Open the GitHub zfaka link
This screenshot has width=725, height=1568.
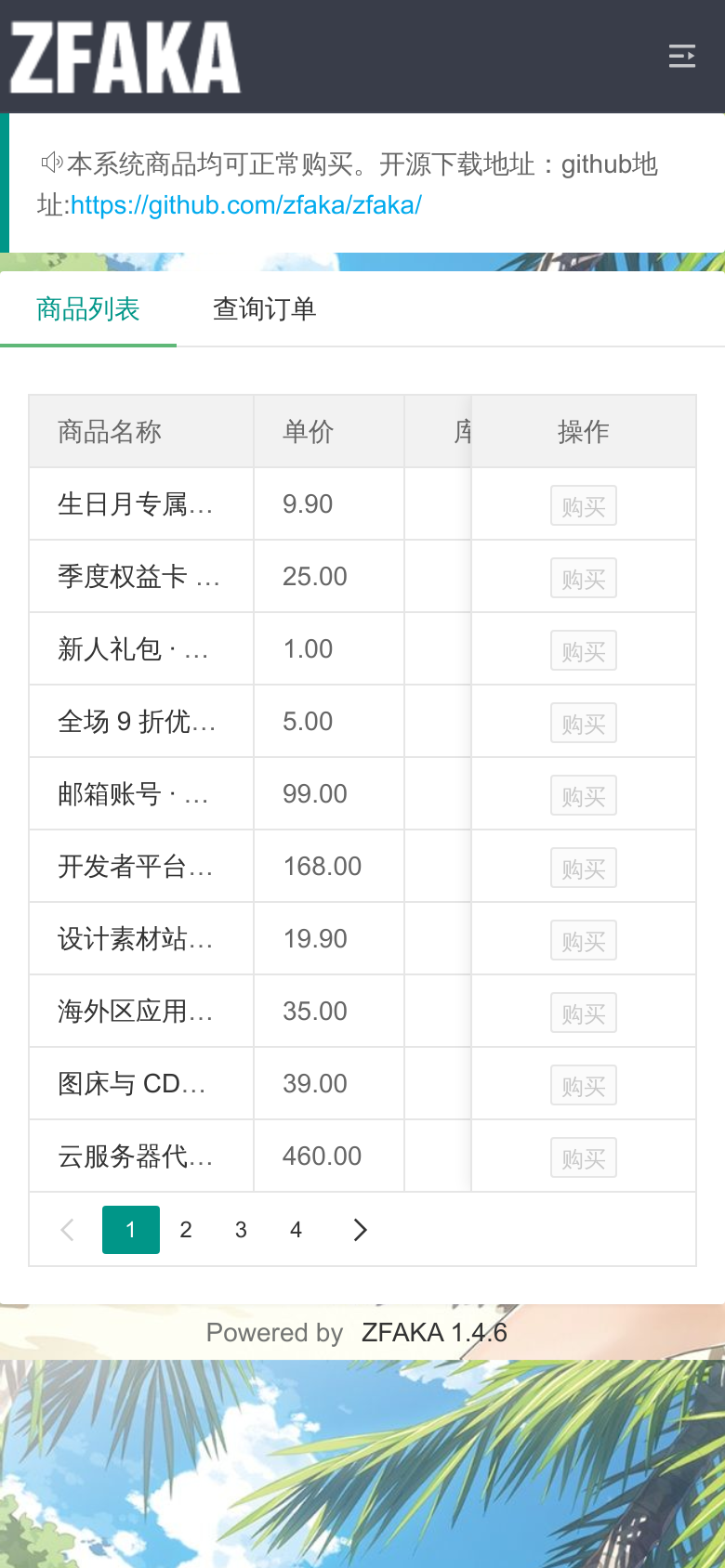(246, 204)
